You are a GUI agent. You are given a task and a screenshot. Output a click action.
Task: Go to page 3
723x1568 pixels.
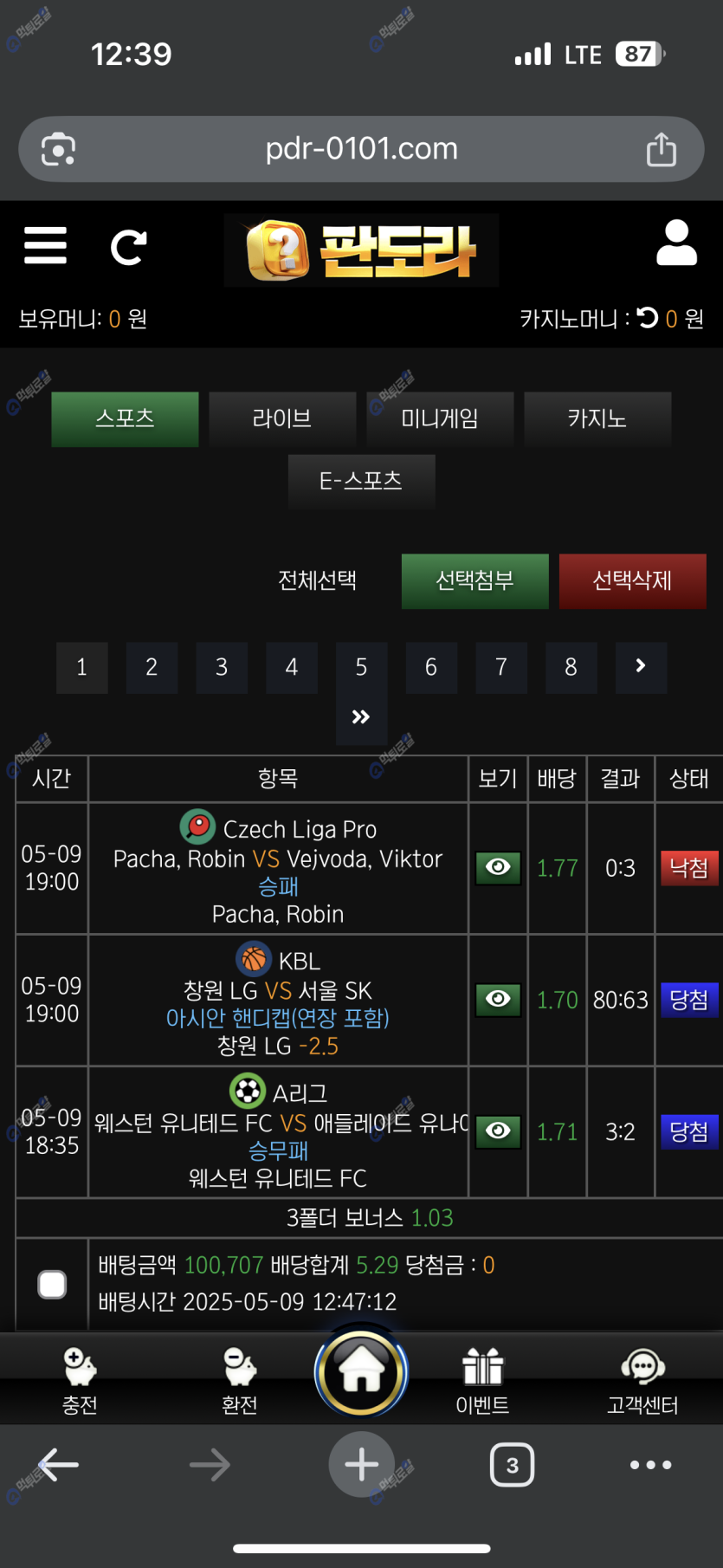coord(222,667)
